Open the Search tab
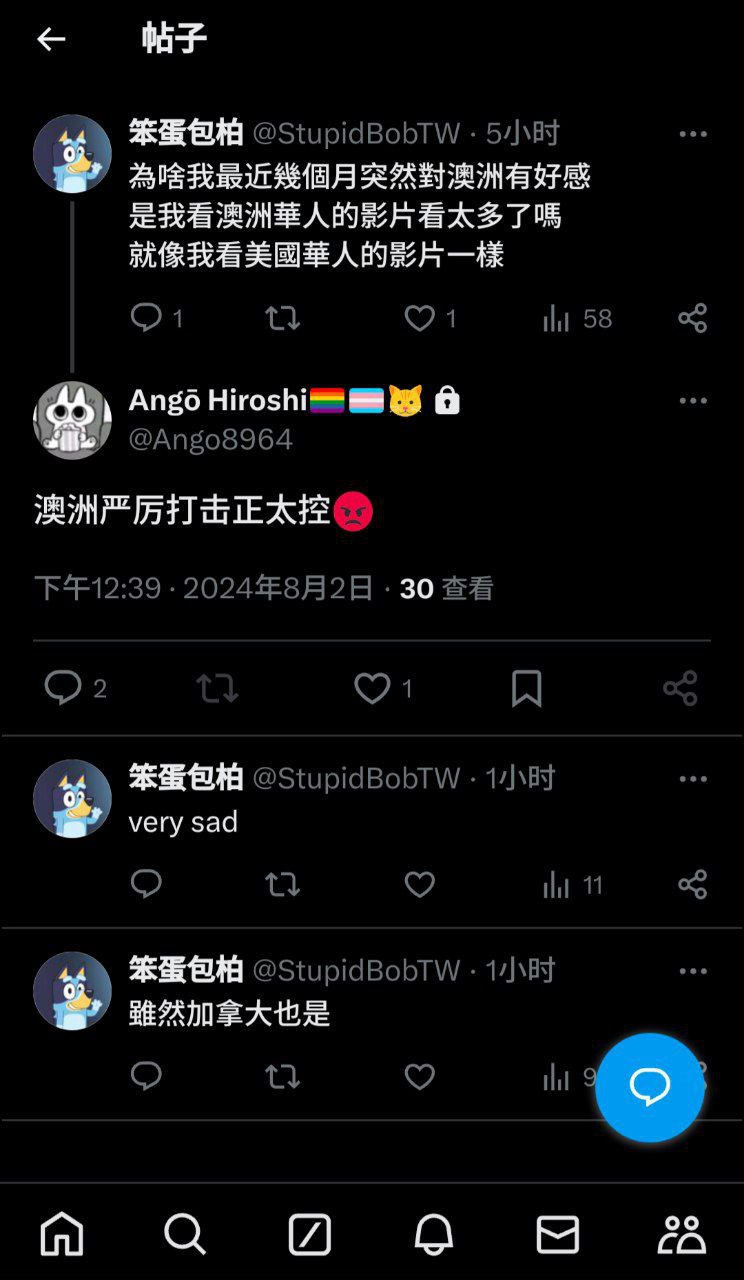The height and width of the screenshot is (1280, 744). 185,1235
